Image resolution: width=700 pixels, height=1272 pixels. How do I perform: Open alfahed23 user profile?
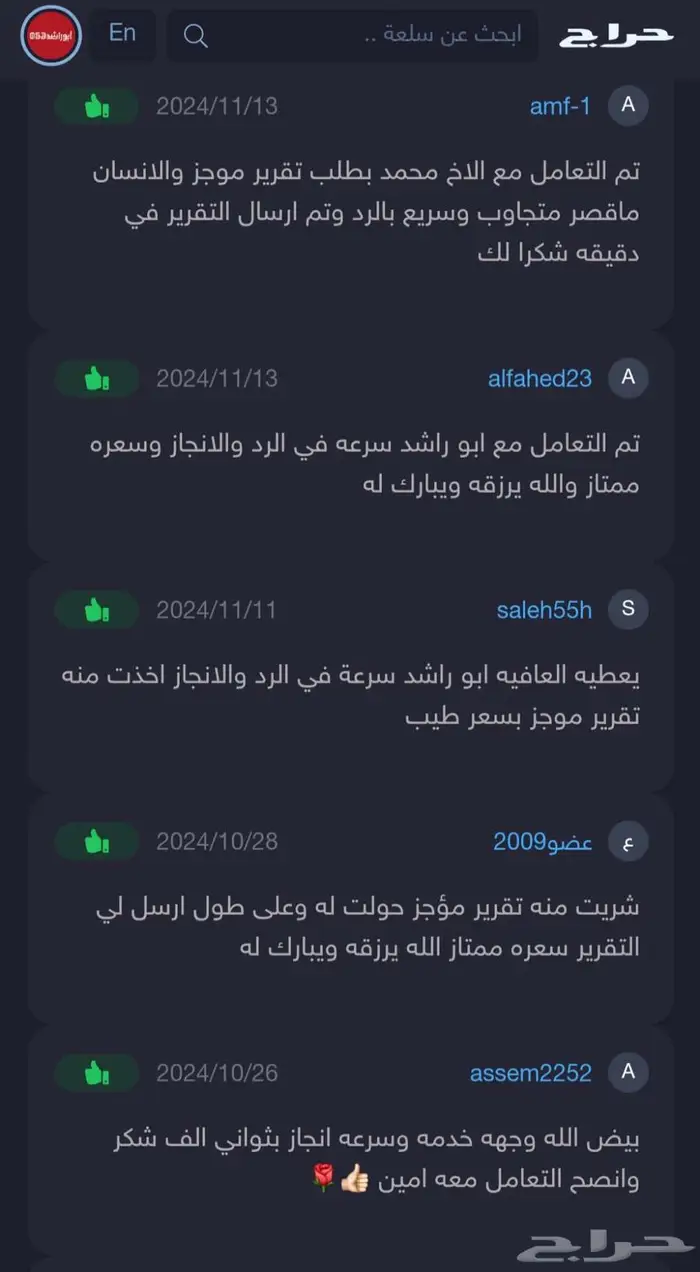click(540, 378)
